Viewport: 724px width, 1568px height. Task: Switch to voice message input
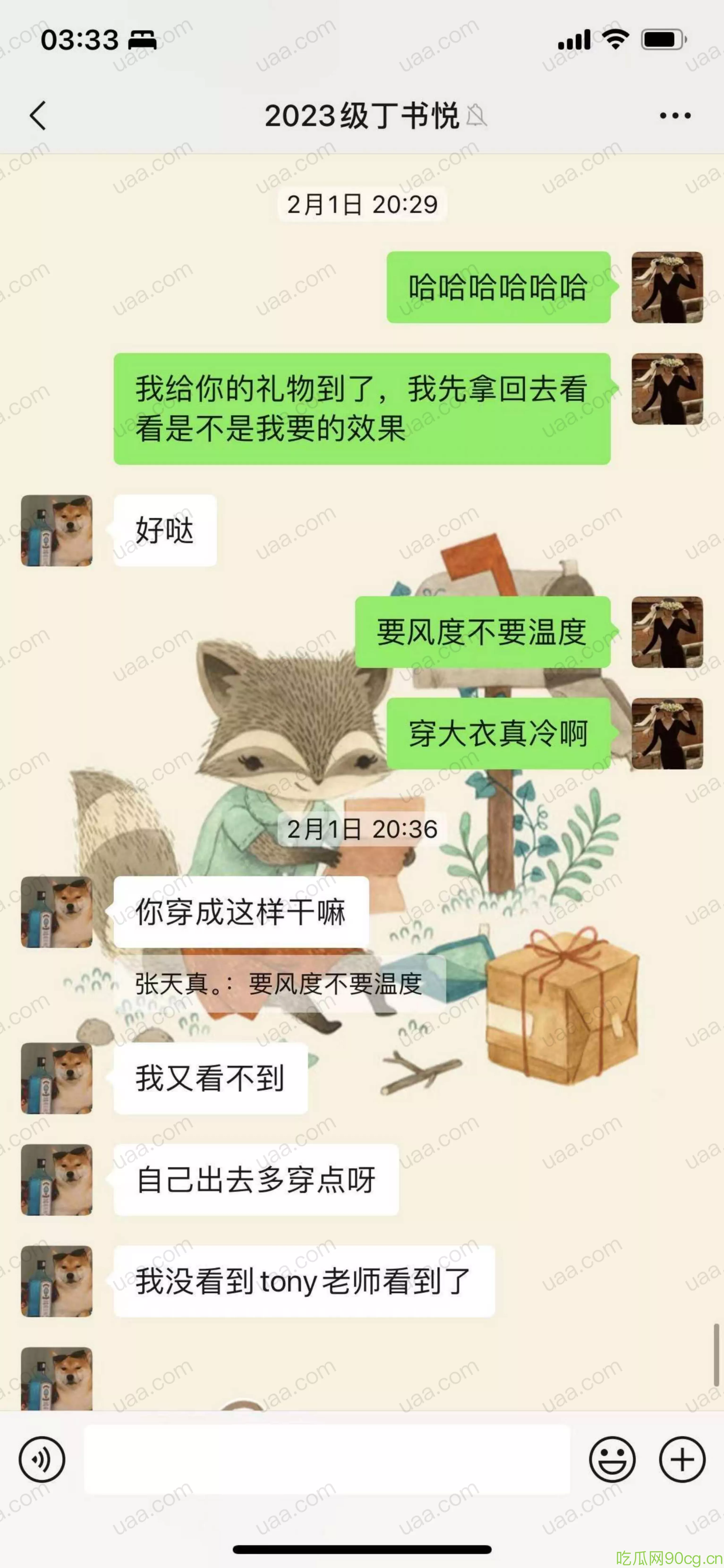click(x=41, y=1459)
